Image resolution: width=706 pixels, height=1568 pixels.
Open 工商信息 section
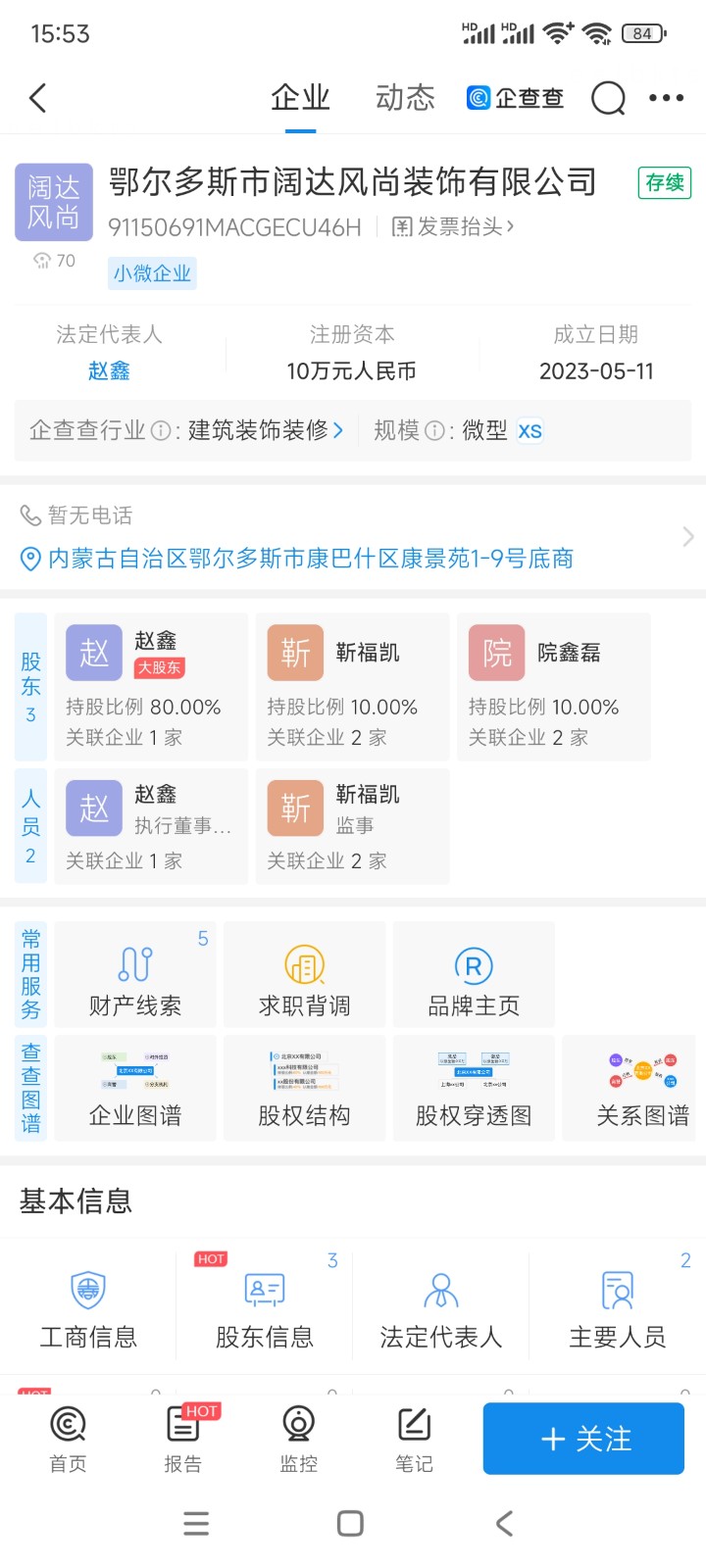point(88,1306)
